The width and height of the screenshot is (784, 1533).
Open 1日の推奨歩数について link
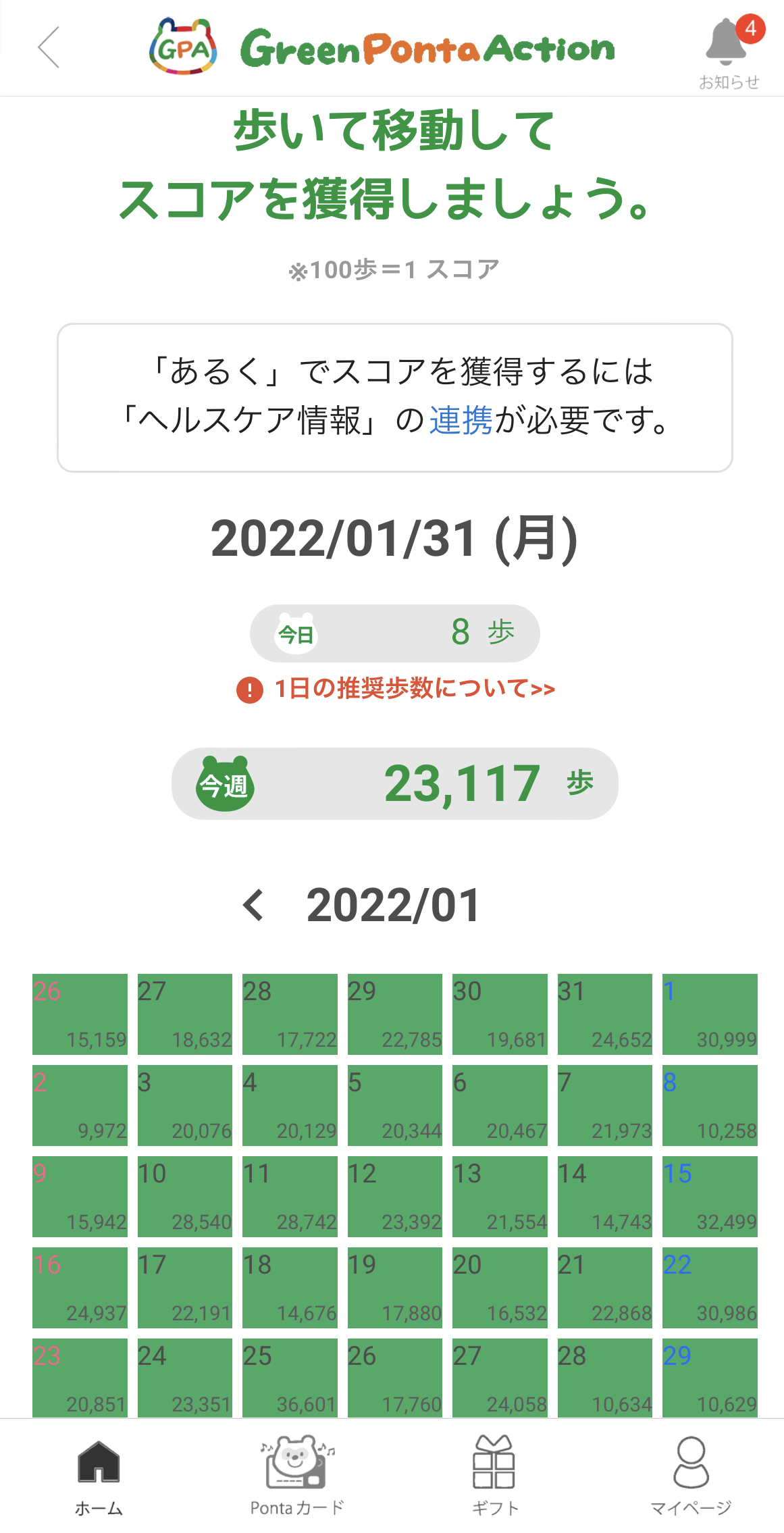(396, 689)
